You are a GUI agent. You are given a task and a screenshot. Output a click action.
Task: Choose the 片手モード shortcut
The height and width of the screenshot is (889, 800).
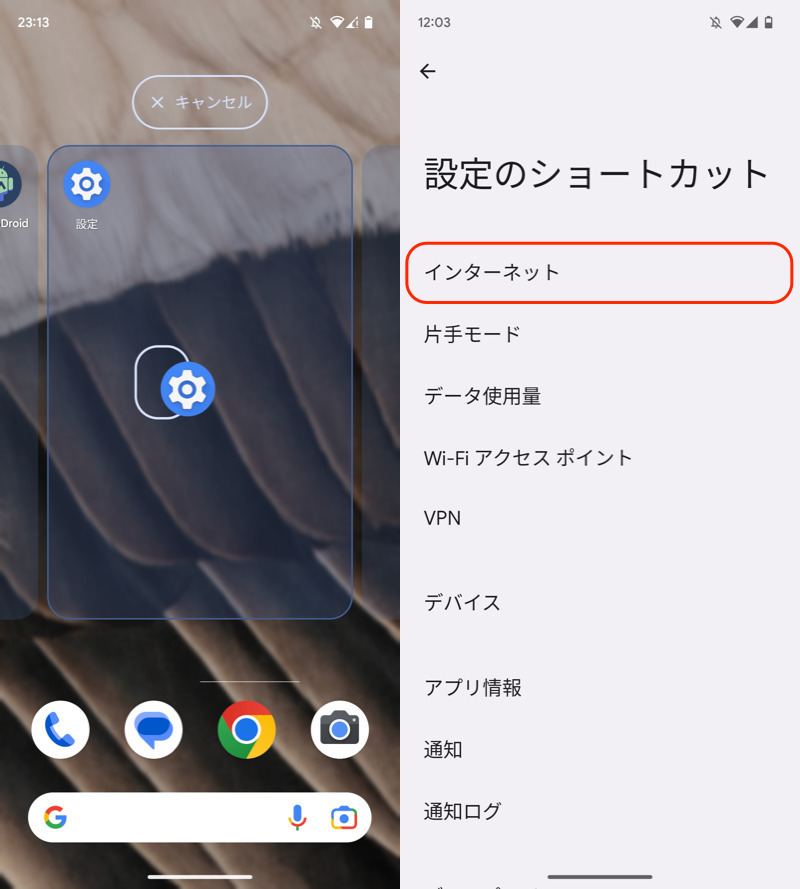click(x=472, y=334)
